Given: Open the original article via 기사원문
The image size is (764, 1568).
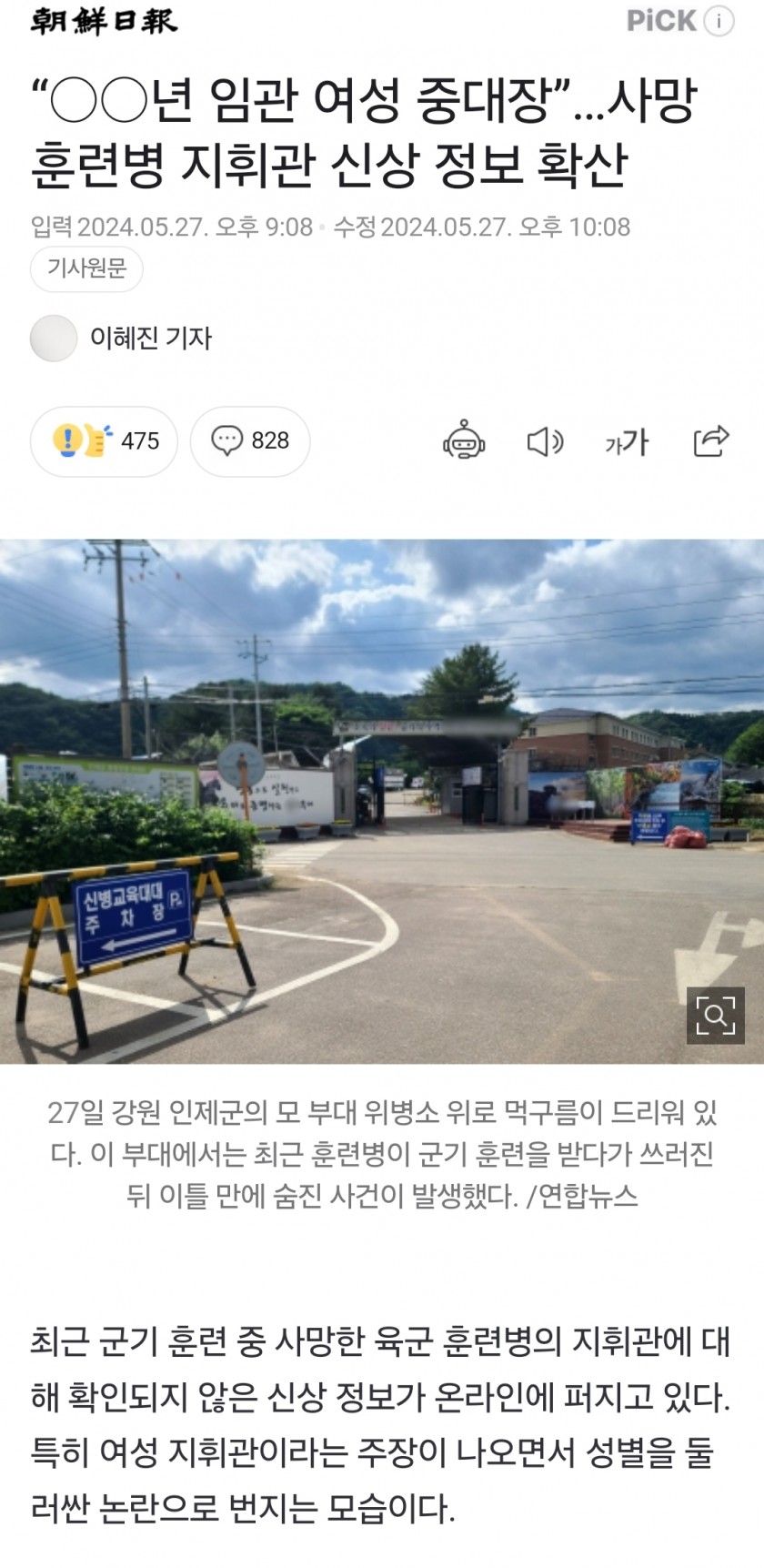Looking at the screenshot, I should (x=86, y=268).
